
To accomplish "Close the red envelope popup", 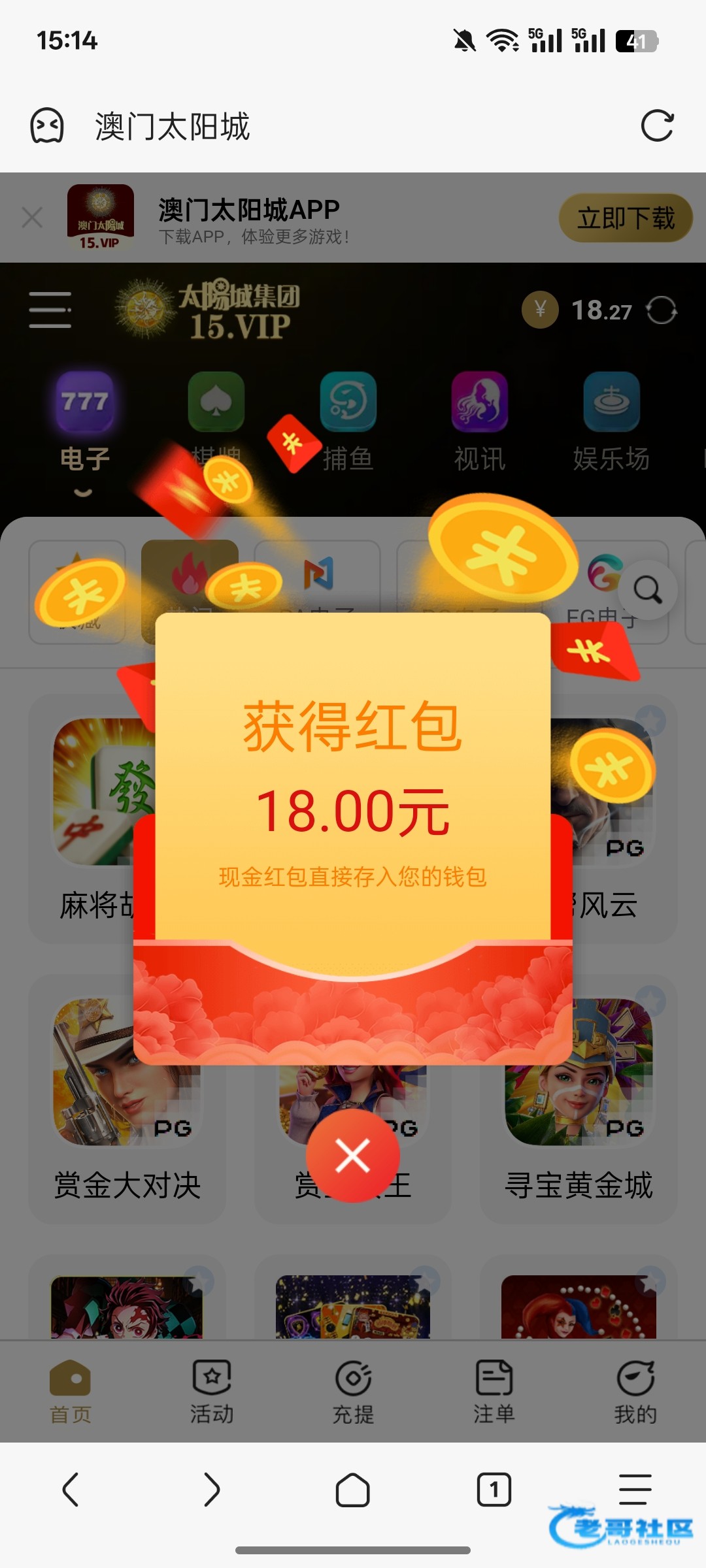I will coord(353,1156).
